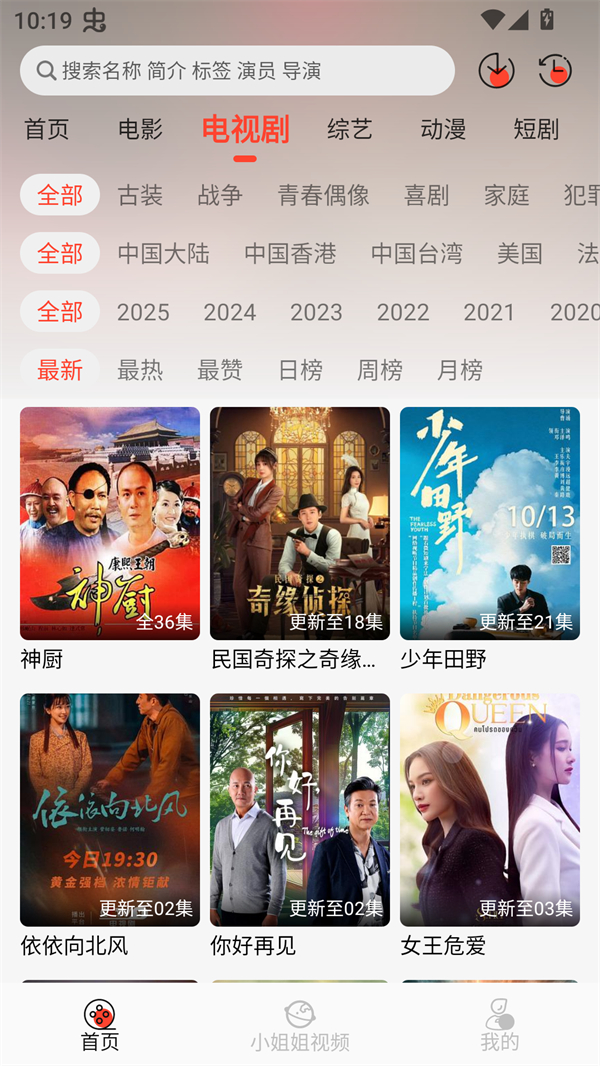Open the search box for titles and actors
The height and width of the screenshot is (1066, 600).
[x=237, y=71]
